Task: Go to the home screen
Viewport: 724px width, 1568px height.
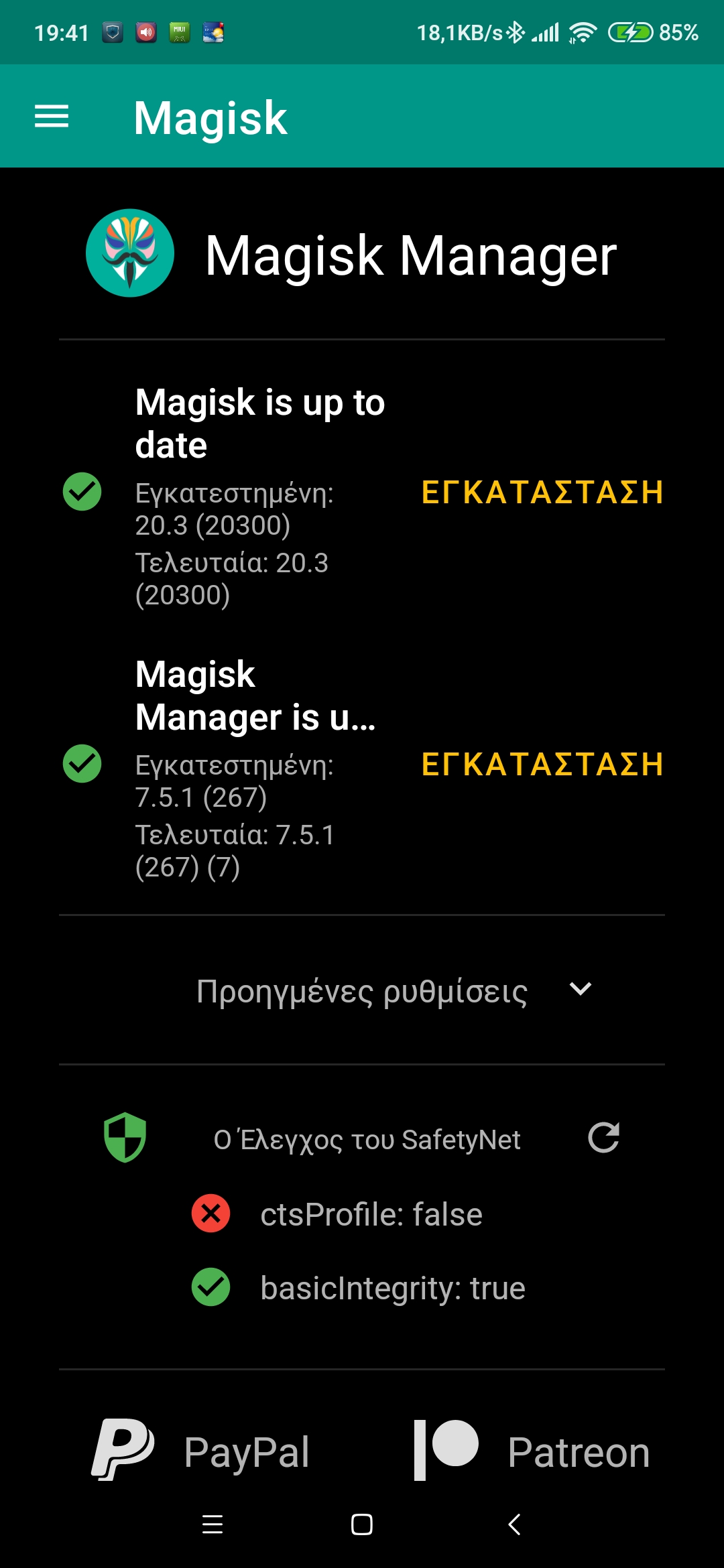Action: click(x=362, y=1524)
